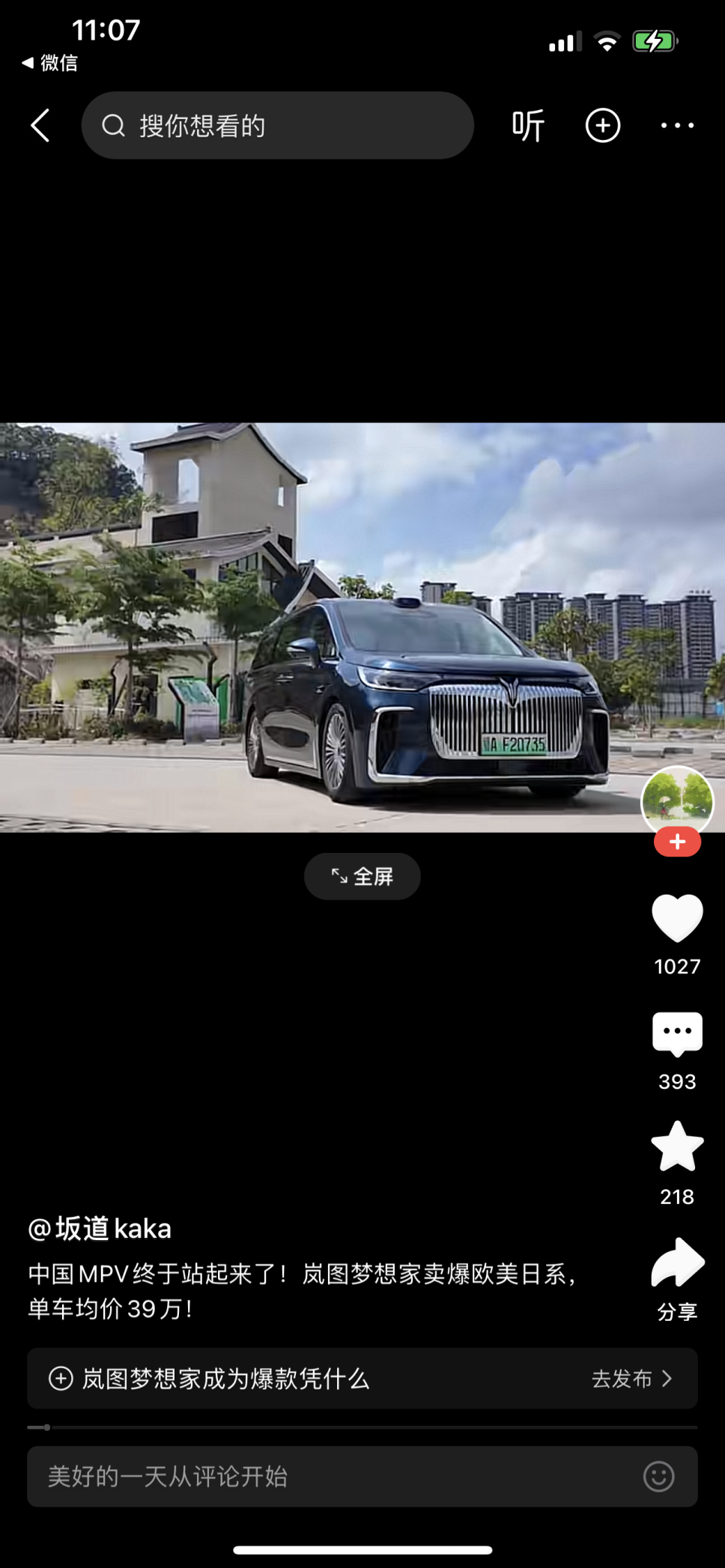Open the creator's round avatar
This screenshot has height=1568, width=725.
click(x=677, y=802)
